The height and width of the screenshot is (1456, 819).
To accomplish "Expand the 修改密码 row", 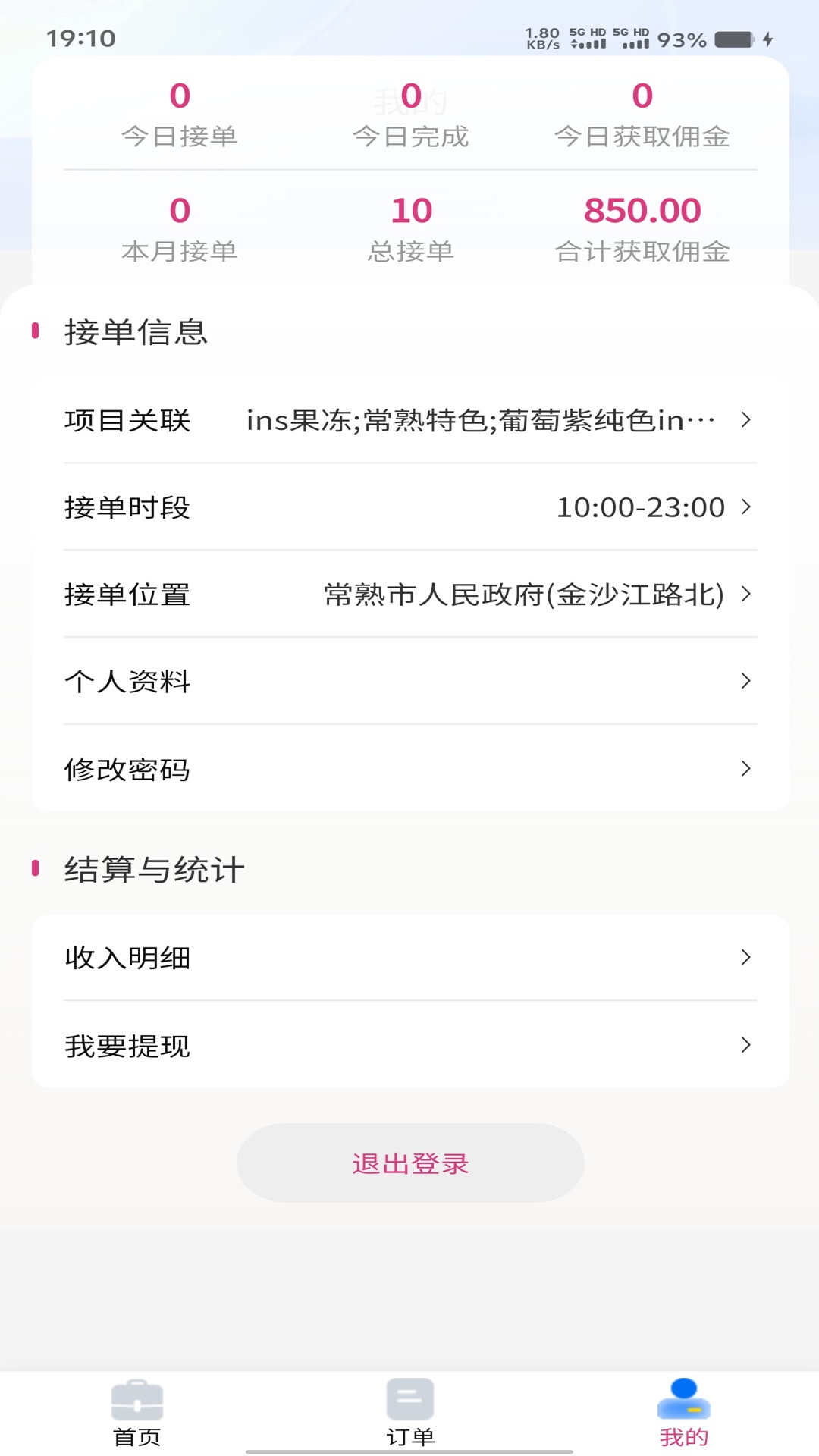I will point(745,769).
